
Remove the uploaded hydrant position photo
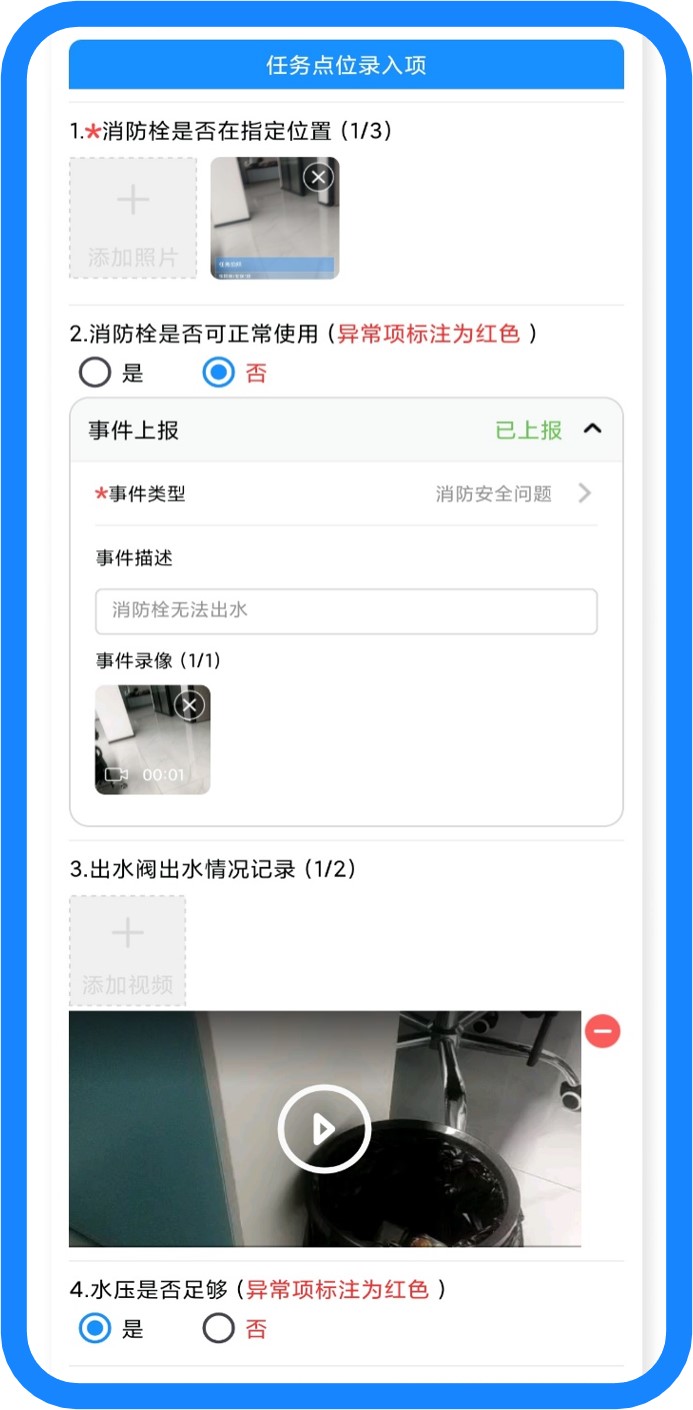click(318, 178)
